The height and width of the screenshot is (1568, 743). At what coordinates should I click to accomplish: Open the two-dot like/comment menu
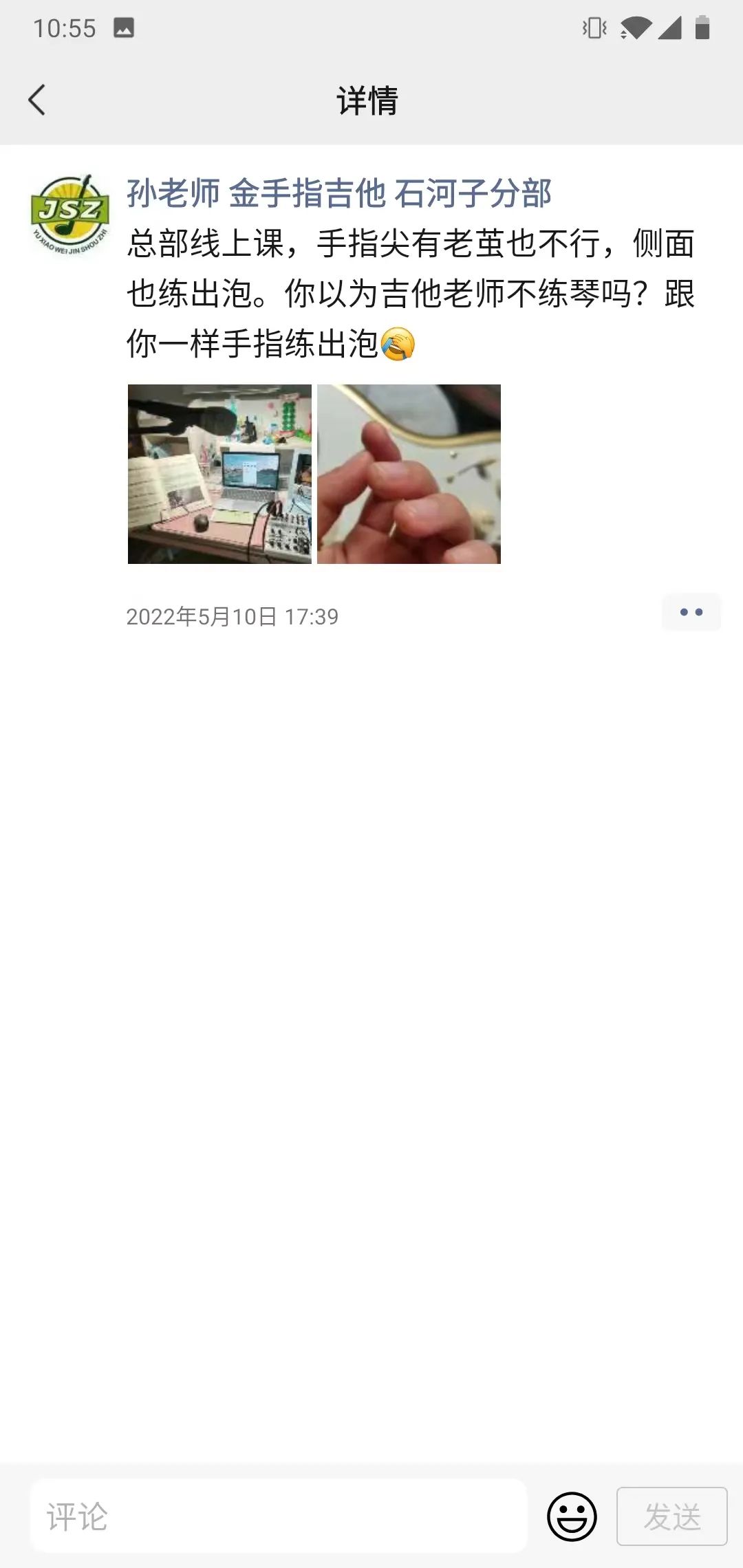[691, 612]
